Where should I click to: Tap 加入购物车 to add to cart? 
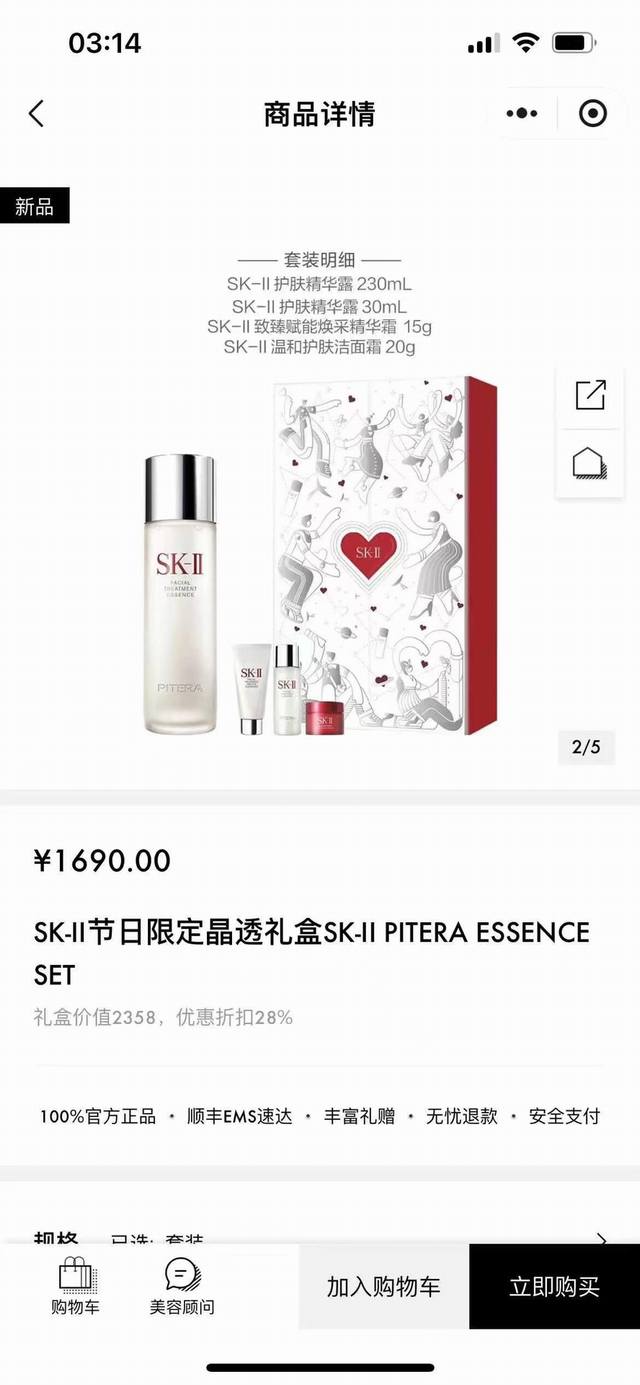pyautogui.click(x=383, y=1287)
